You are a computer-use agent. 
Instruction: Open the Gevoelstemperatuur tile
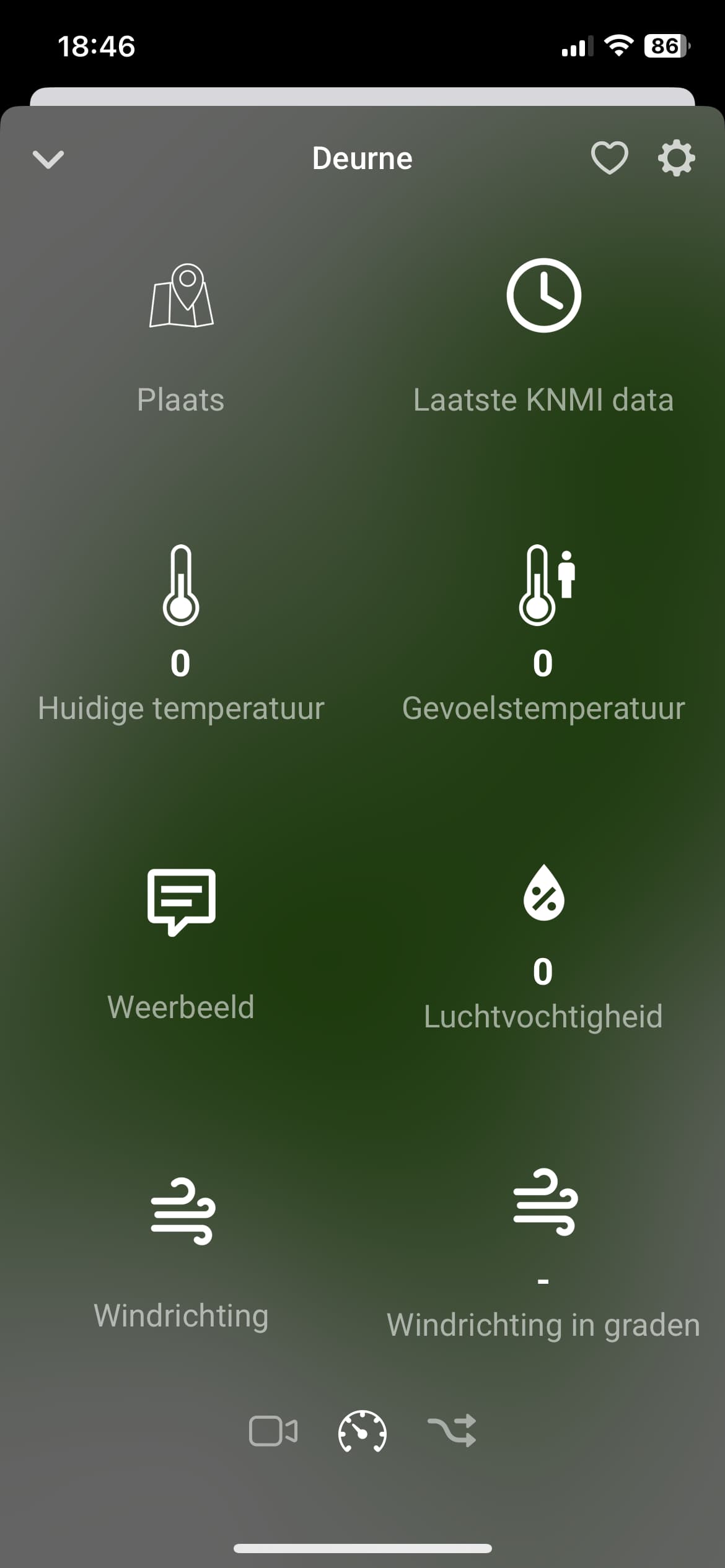point(543,634)
